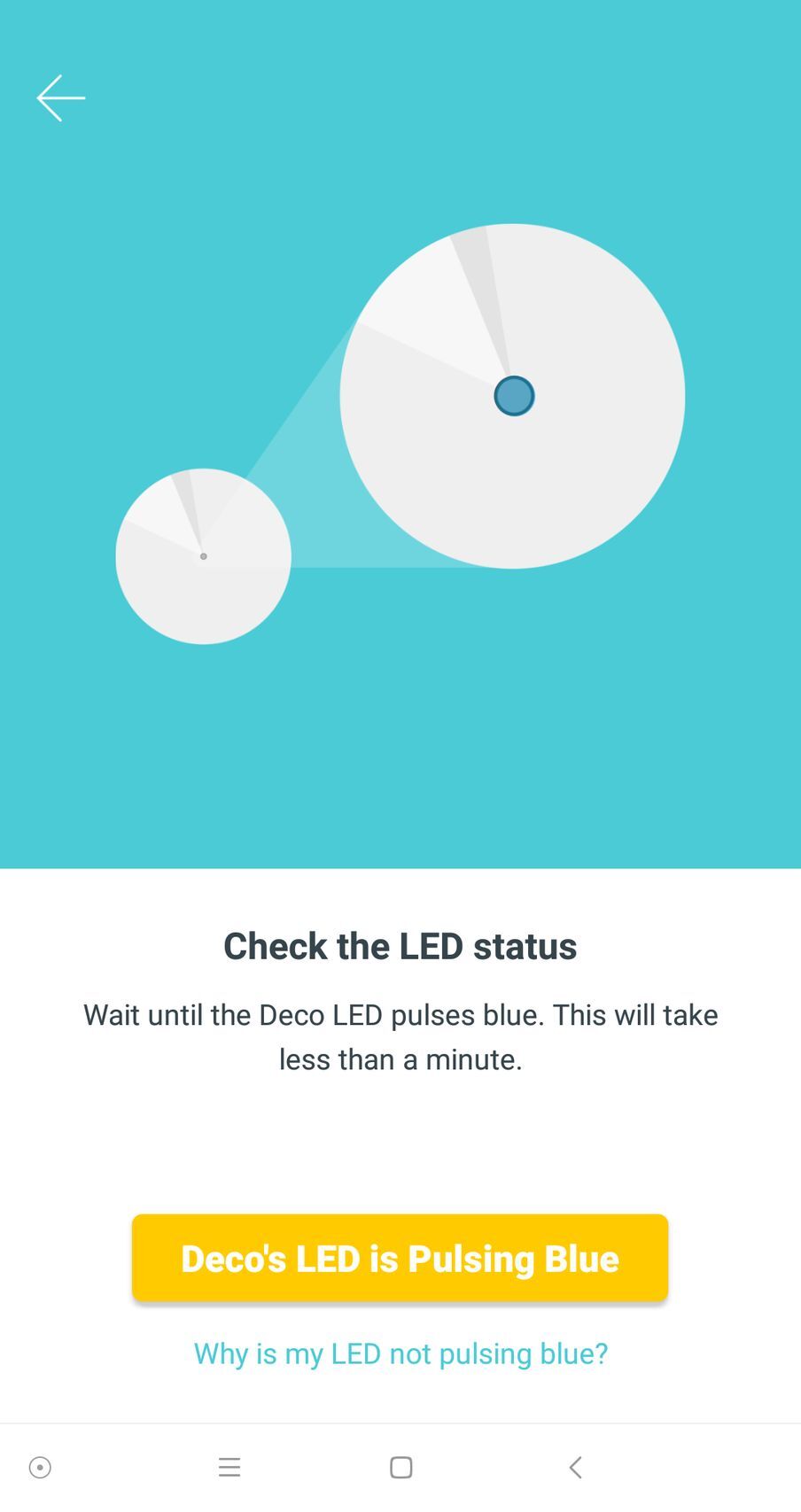The width and height of the screenshot is (801, 1512).
Task: Tap the system back button
Action: pyautogui.click(x=575, y=1468)
